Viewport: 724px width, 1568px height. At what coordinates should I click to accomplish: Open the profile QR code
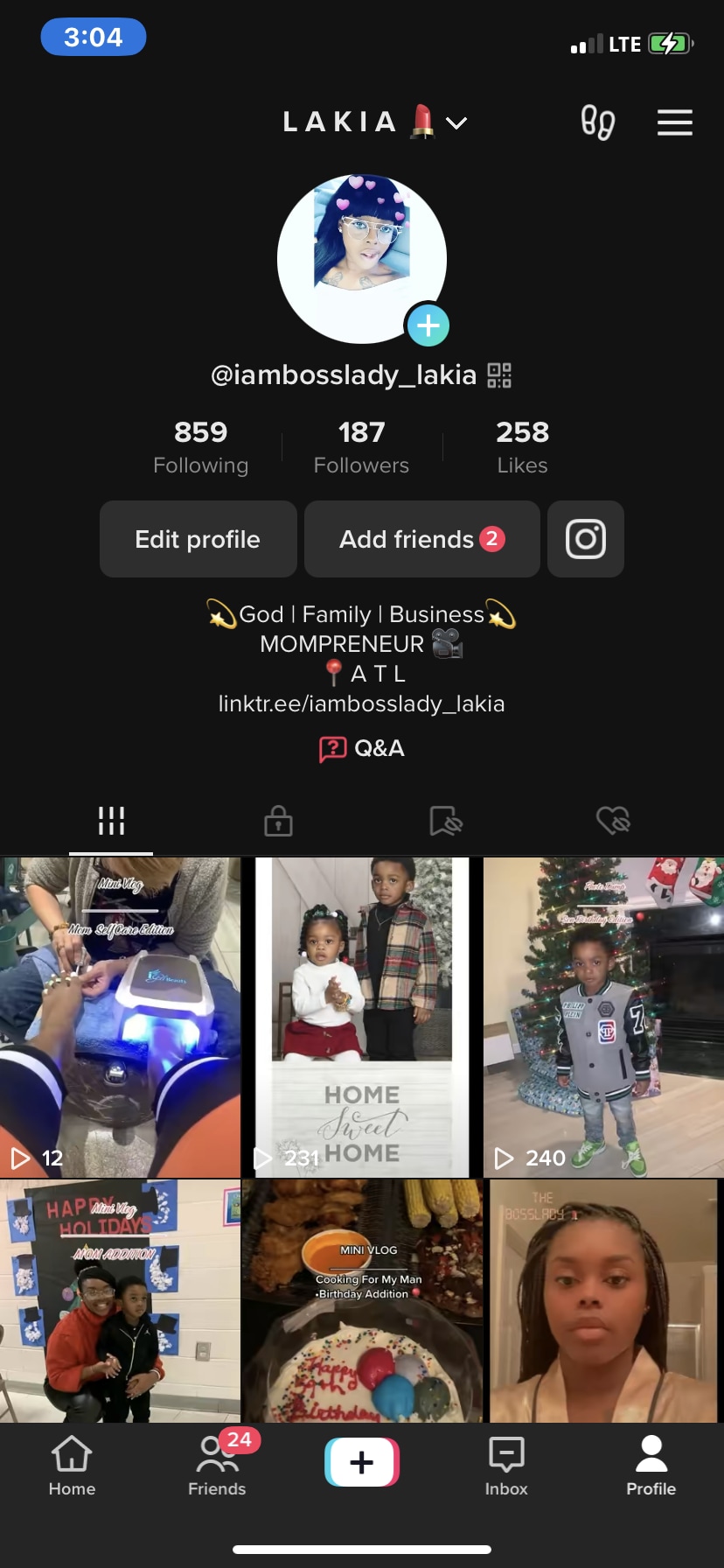pos(499,375)
